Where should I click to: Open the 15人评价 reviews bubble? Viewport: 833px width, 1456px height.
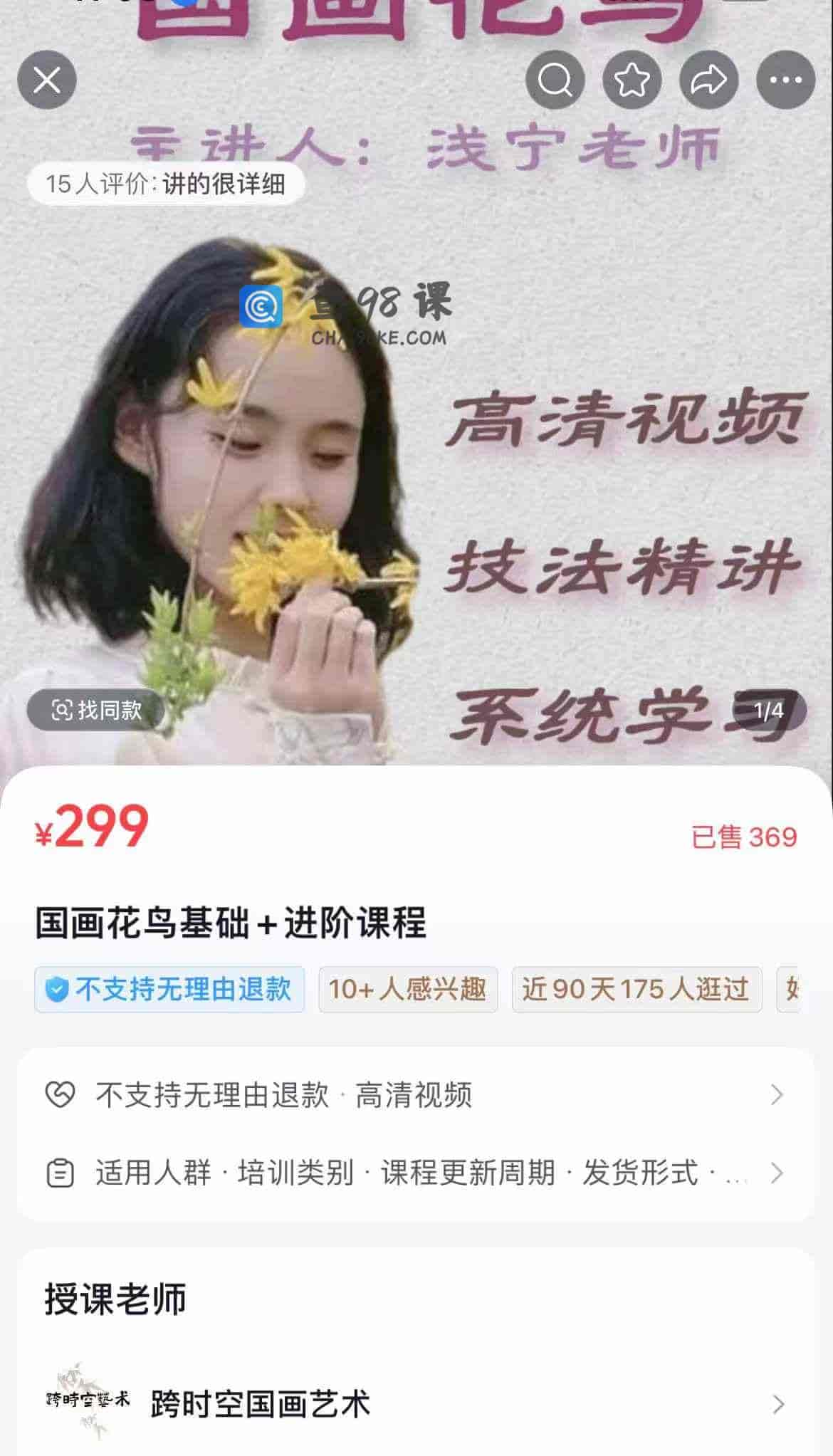pyautogui.click(x=166, y=184)
